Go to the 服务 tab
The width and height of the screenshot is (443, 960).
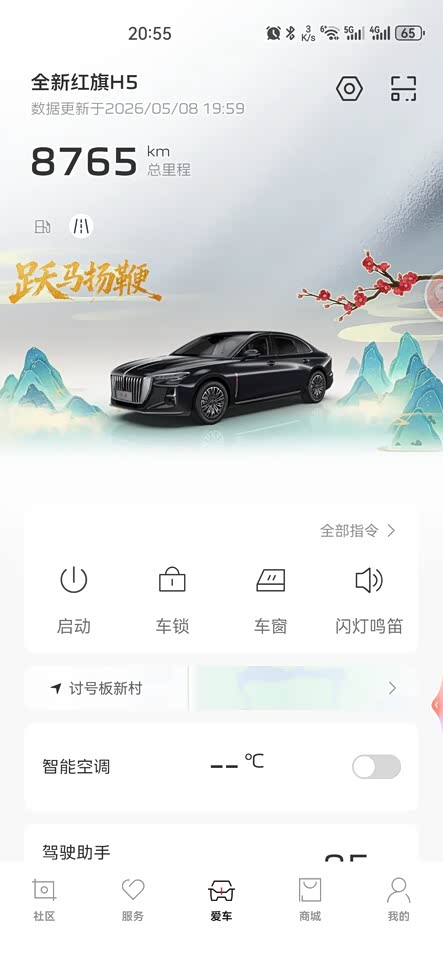[133, 900]
